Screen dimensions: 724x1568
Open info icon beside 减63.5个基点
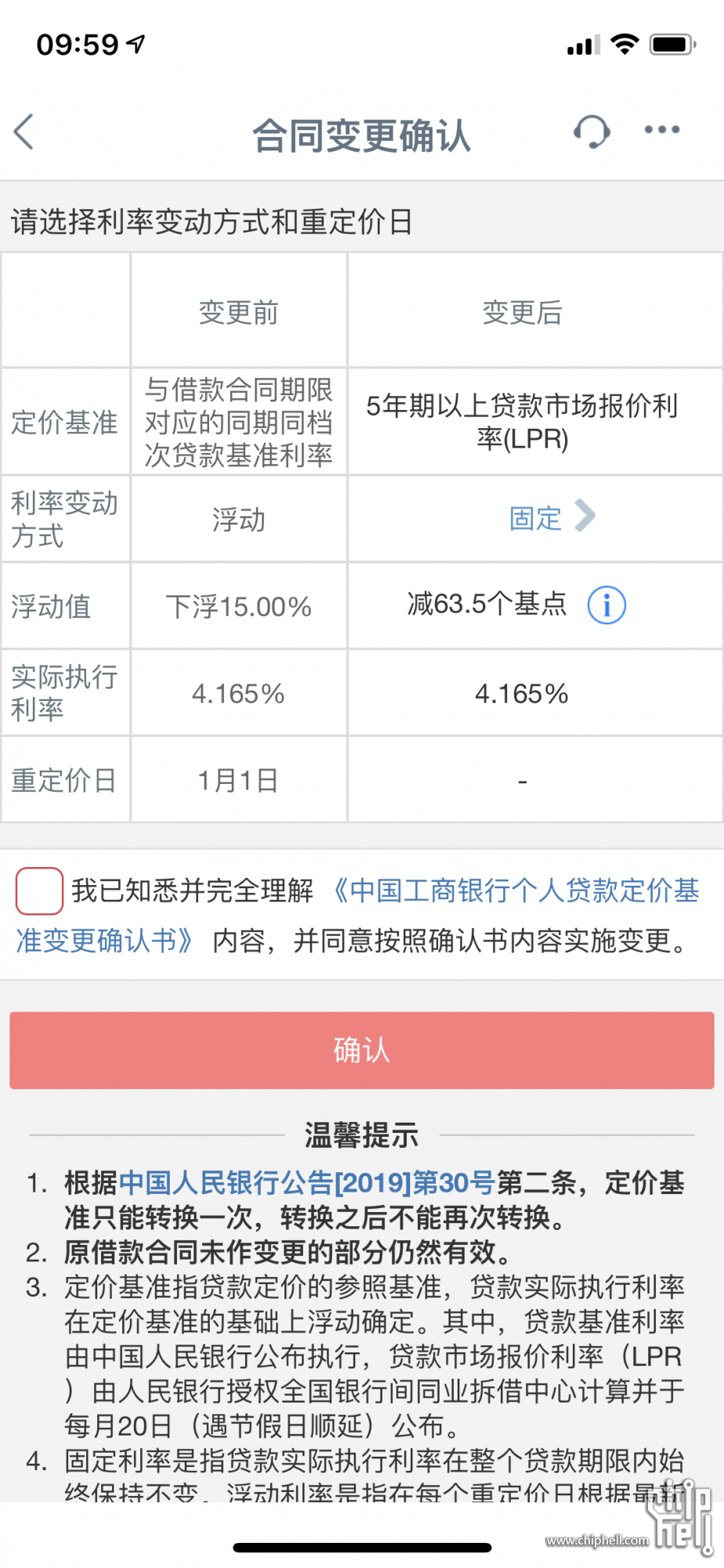pos(606,606)
